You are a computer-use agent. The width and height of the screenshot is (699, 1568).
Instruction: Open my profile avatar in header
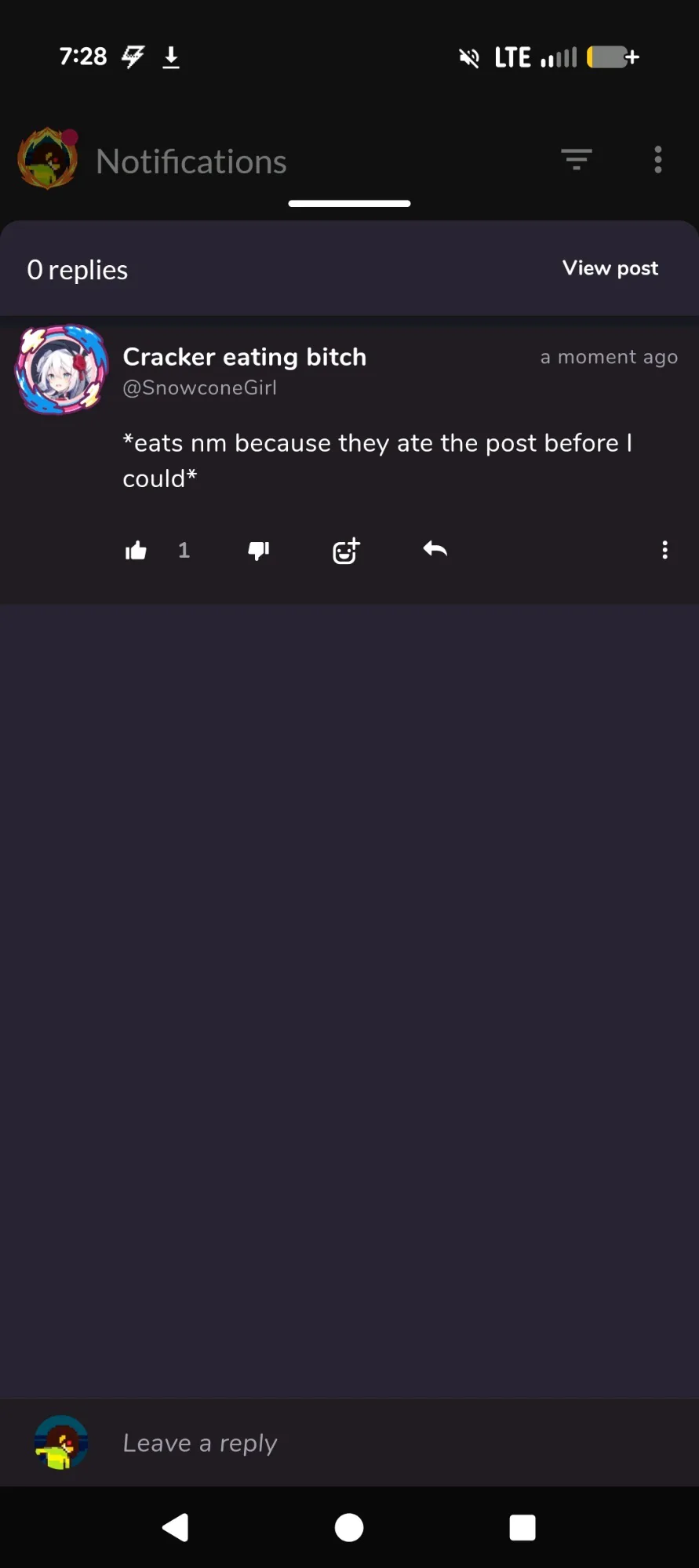tap(48, 159)
